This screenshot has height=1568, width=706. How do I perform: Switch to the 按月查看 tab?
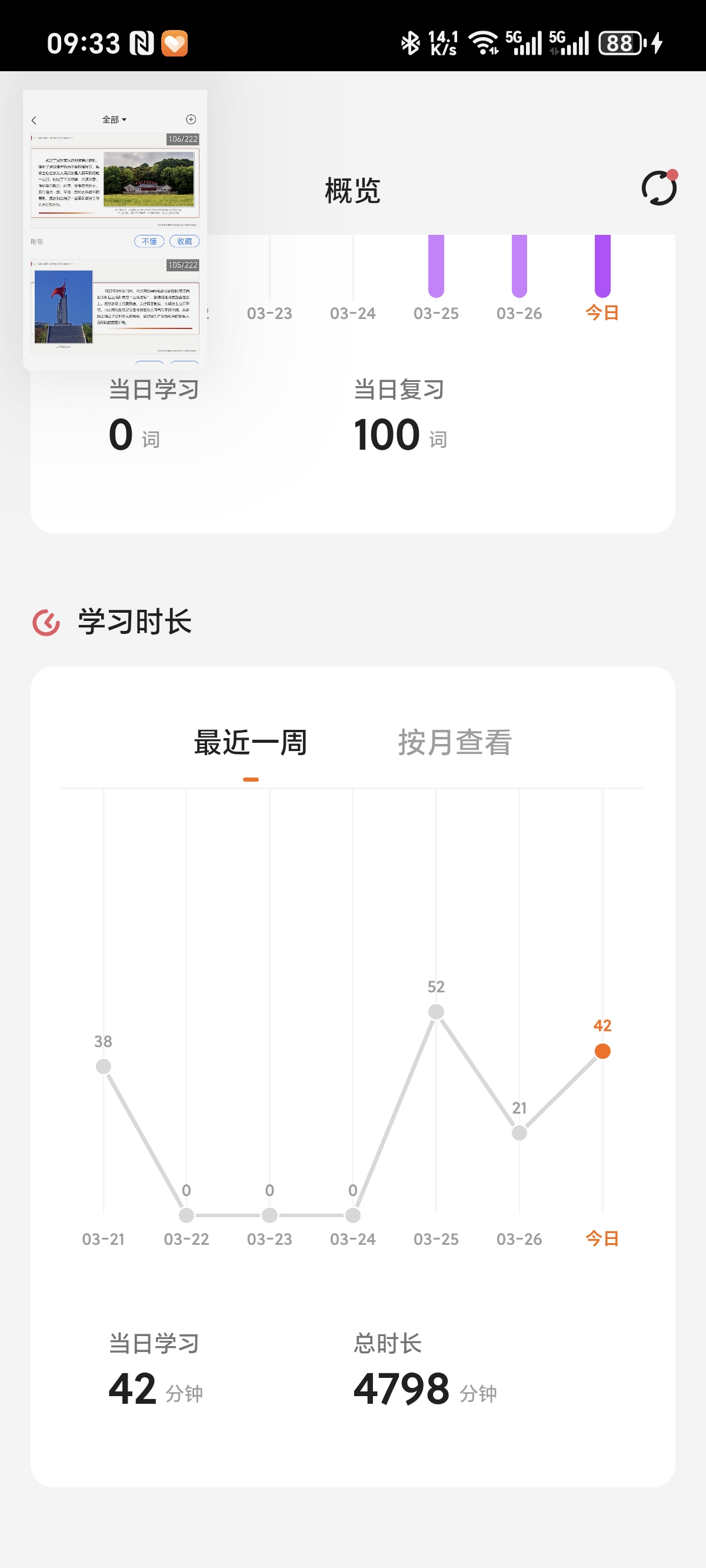click(455, 743)
